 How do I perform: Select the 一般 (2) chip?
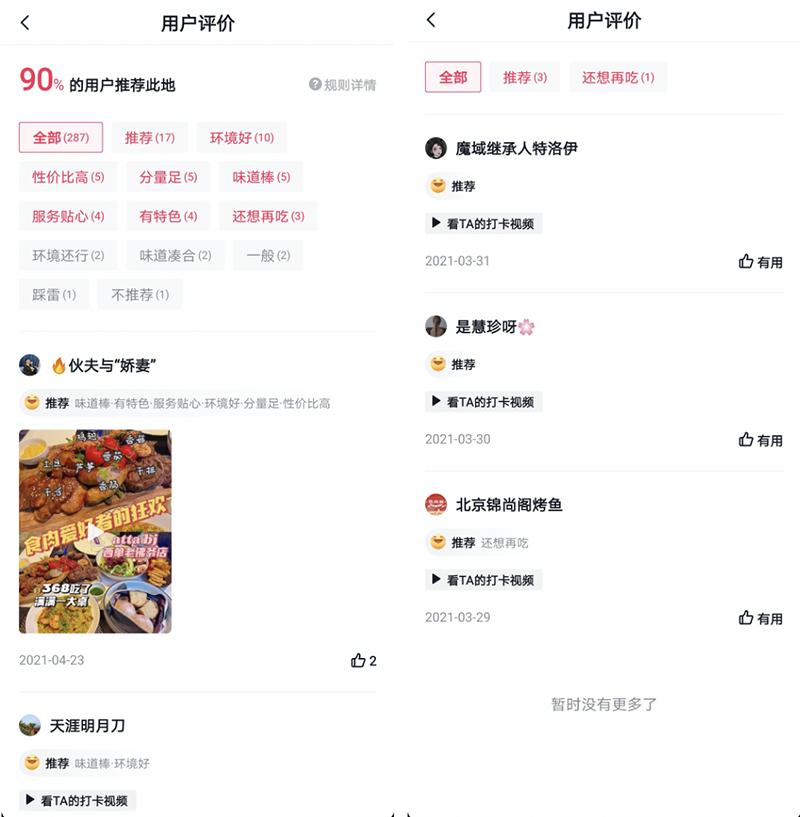(268, 255)
